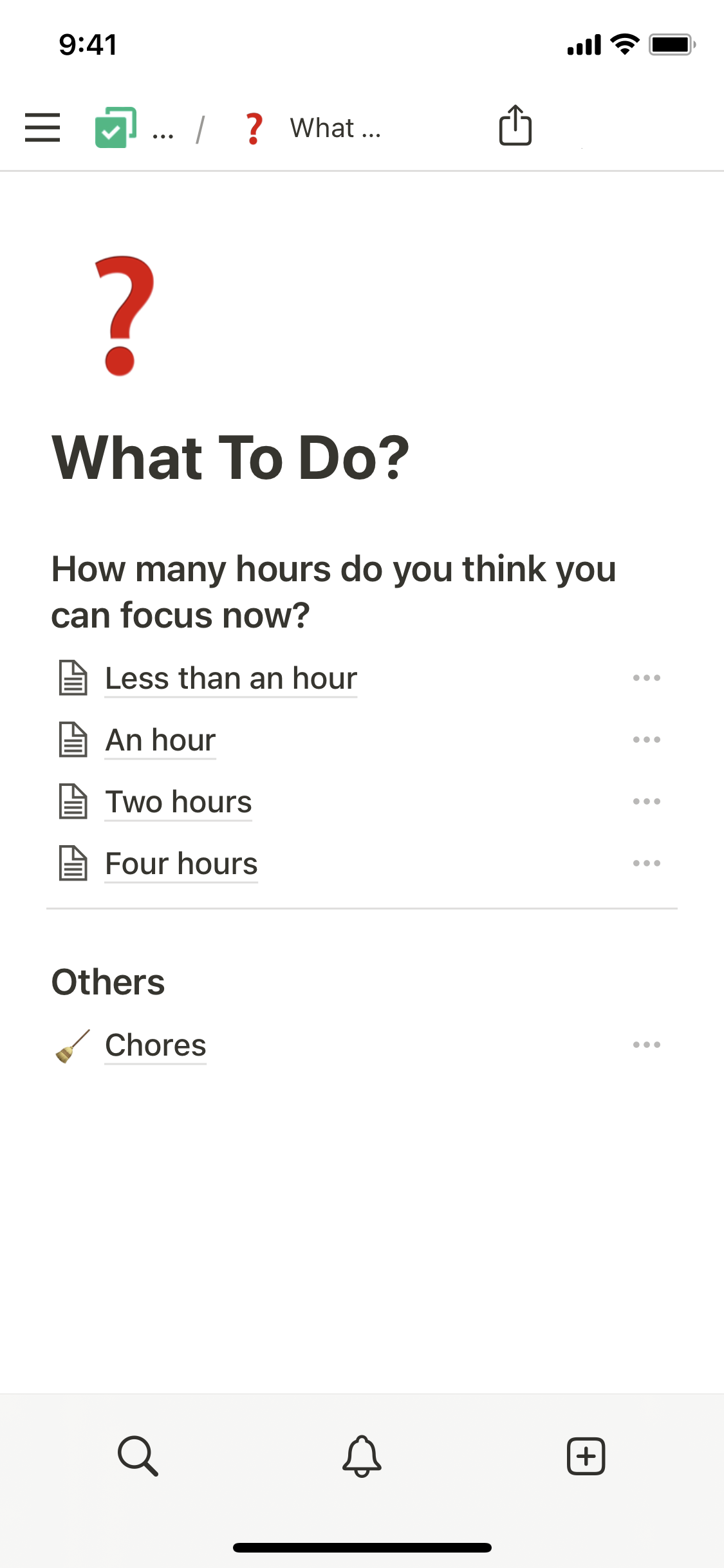Open the 'Two hours' page

point(178,802)
